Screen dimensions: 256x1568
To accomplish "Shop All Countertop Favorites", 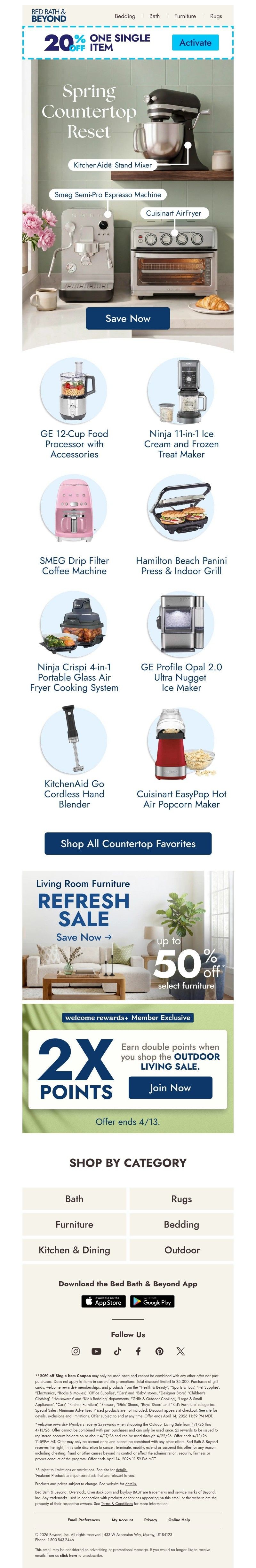I will (x=128, y=844).
